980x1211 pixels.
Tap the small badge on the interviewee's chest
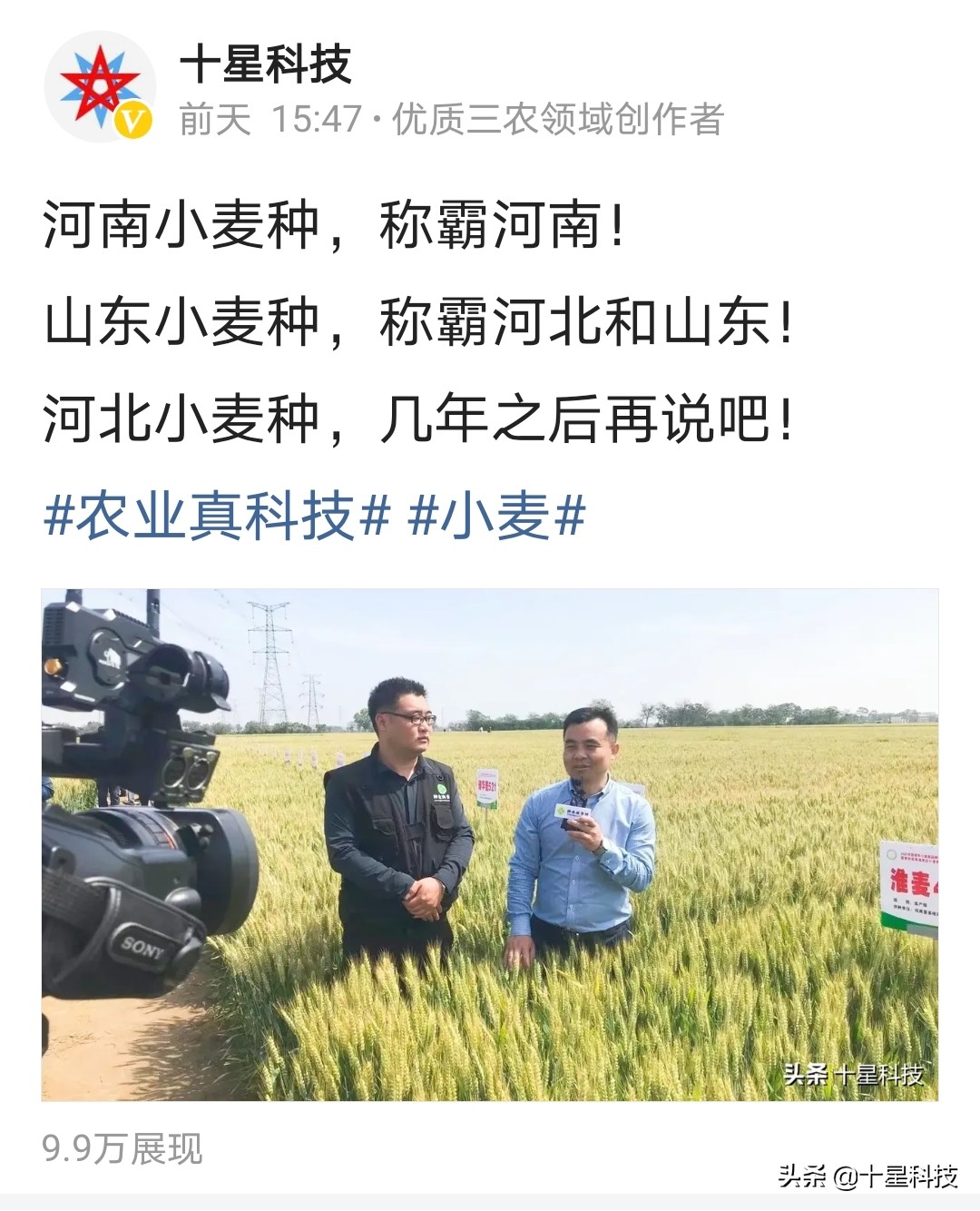tap(572, 811)
